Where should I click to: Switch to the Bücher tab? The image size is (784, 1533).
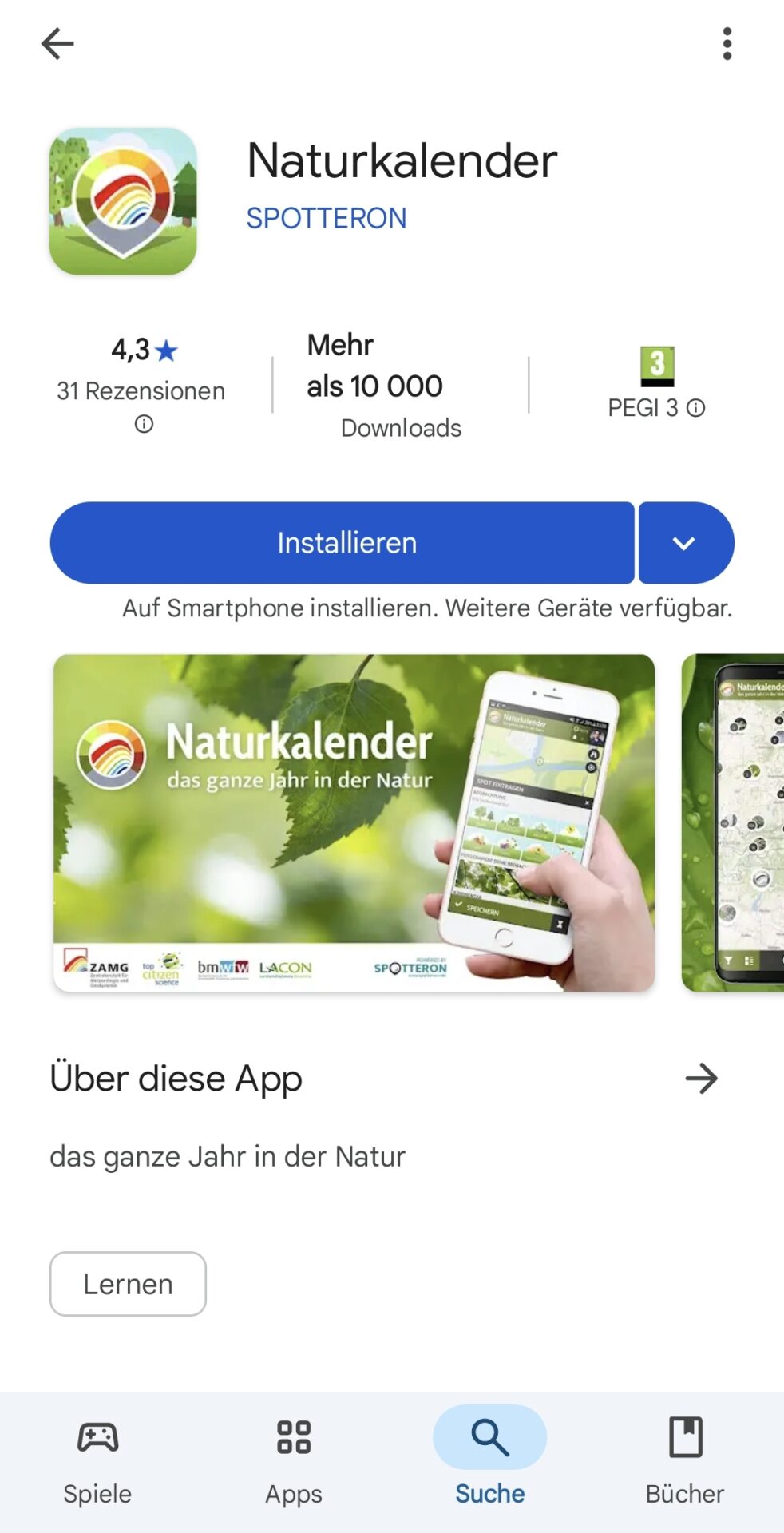[685, 1461]
